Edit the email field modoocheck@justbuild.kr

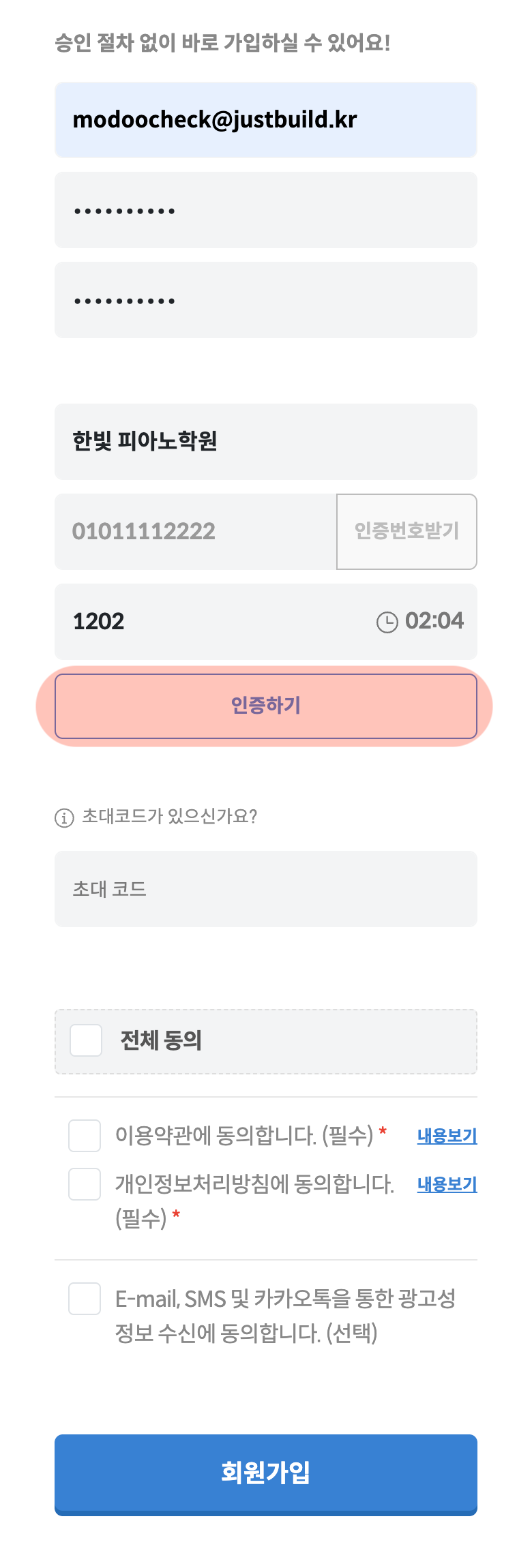tap(265, 120)
